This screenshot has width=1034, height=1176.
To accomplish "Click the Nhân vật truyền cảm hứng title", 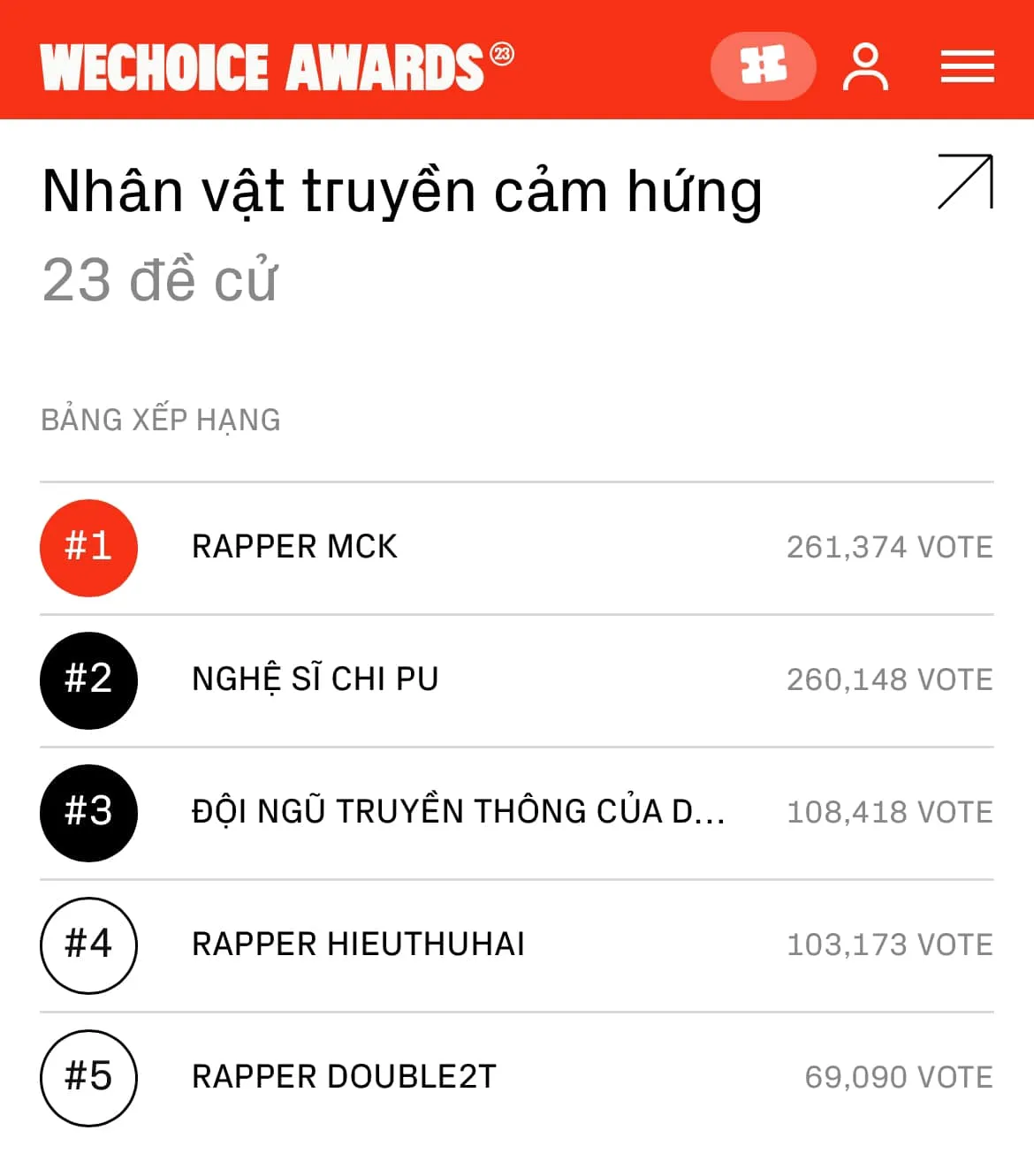I will (402, 188).
